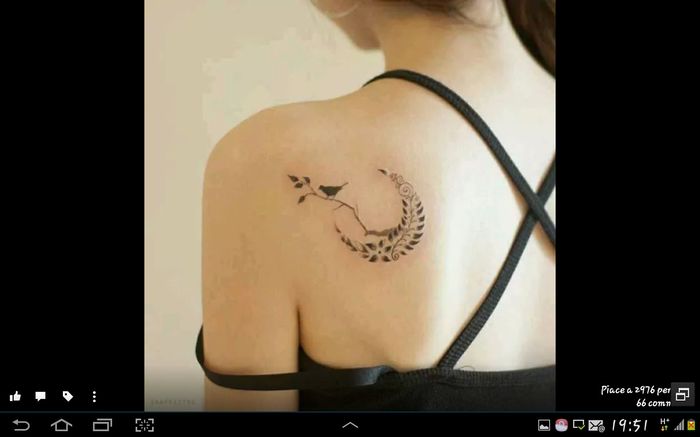Viewport: 700px width, 437px height.
Task: Comment on this photo
Action: click(x=41, y=396)
